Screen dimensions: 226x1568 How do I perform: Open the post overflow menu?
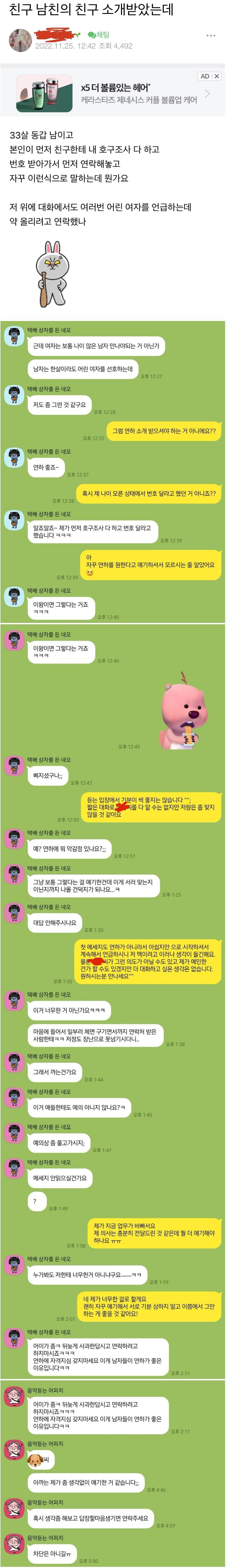211,36
